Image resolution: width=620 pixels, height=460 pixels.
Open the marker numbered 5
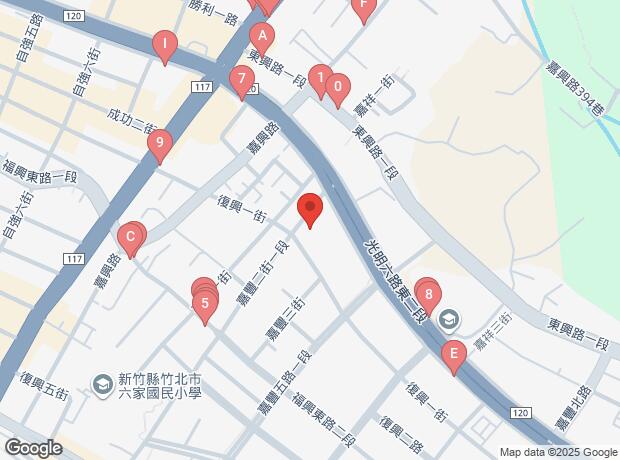tap(205, 307)
